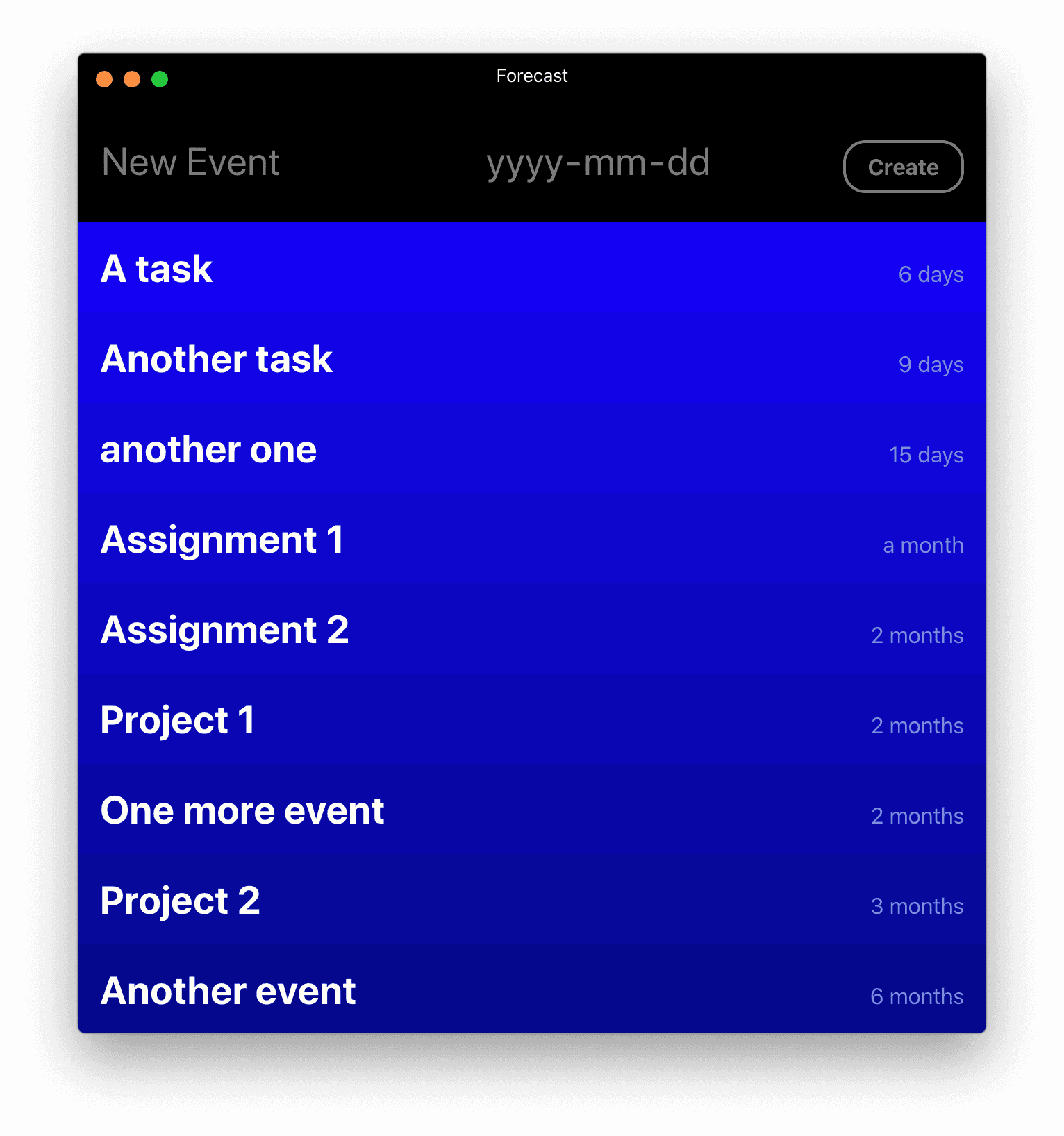Screen dimensions: 1064x1136
Task: Click the green zoom traffic light
Action: pyautogui.click(x=160, y=79)
